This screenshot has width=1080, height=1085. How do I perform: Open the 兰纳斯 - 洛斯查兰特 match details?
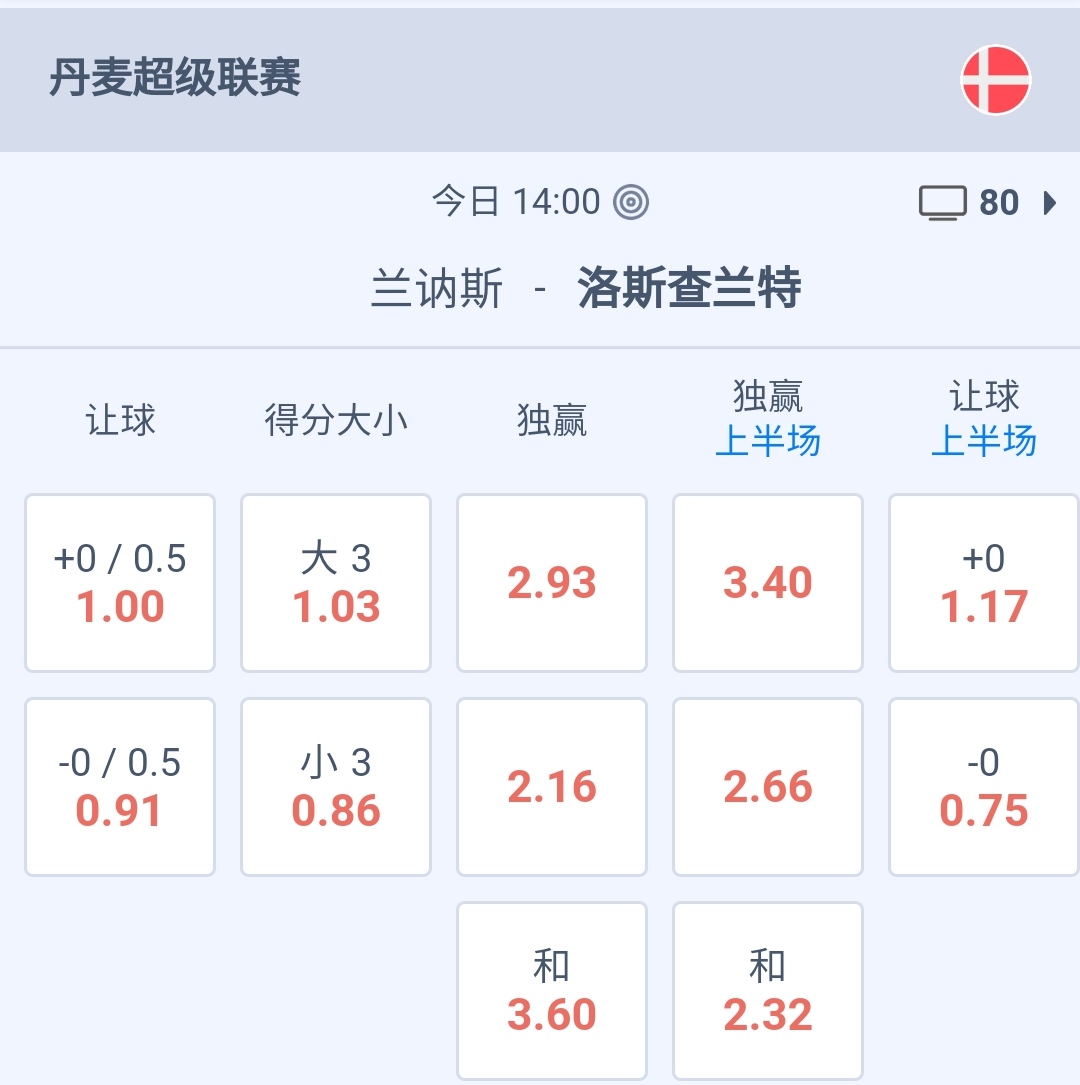[x=586, y=290]
